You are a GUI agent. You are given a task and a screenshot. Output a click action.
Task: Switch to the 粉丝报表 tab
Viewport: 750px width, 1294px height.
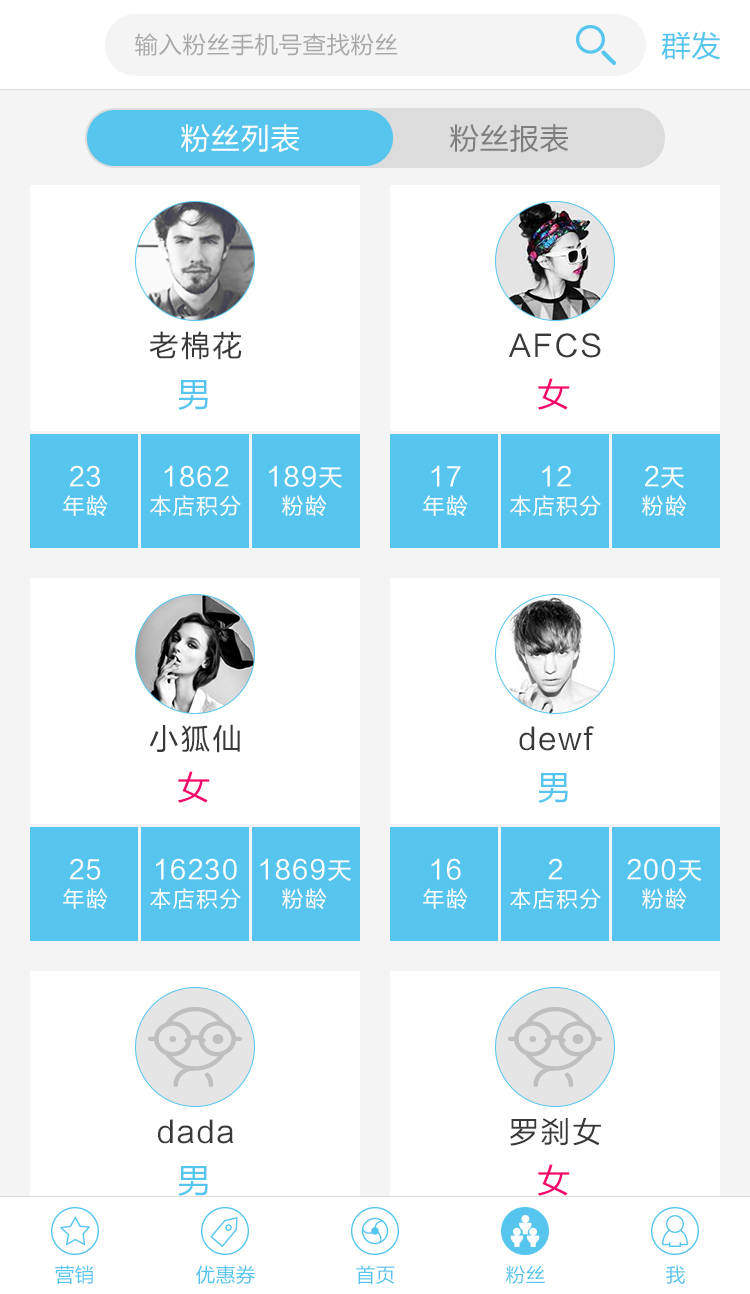coord(509,138)
